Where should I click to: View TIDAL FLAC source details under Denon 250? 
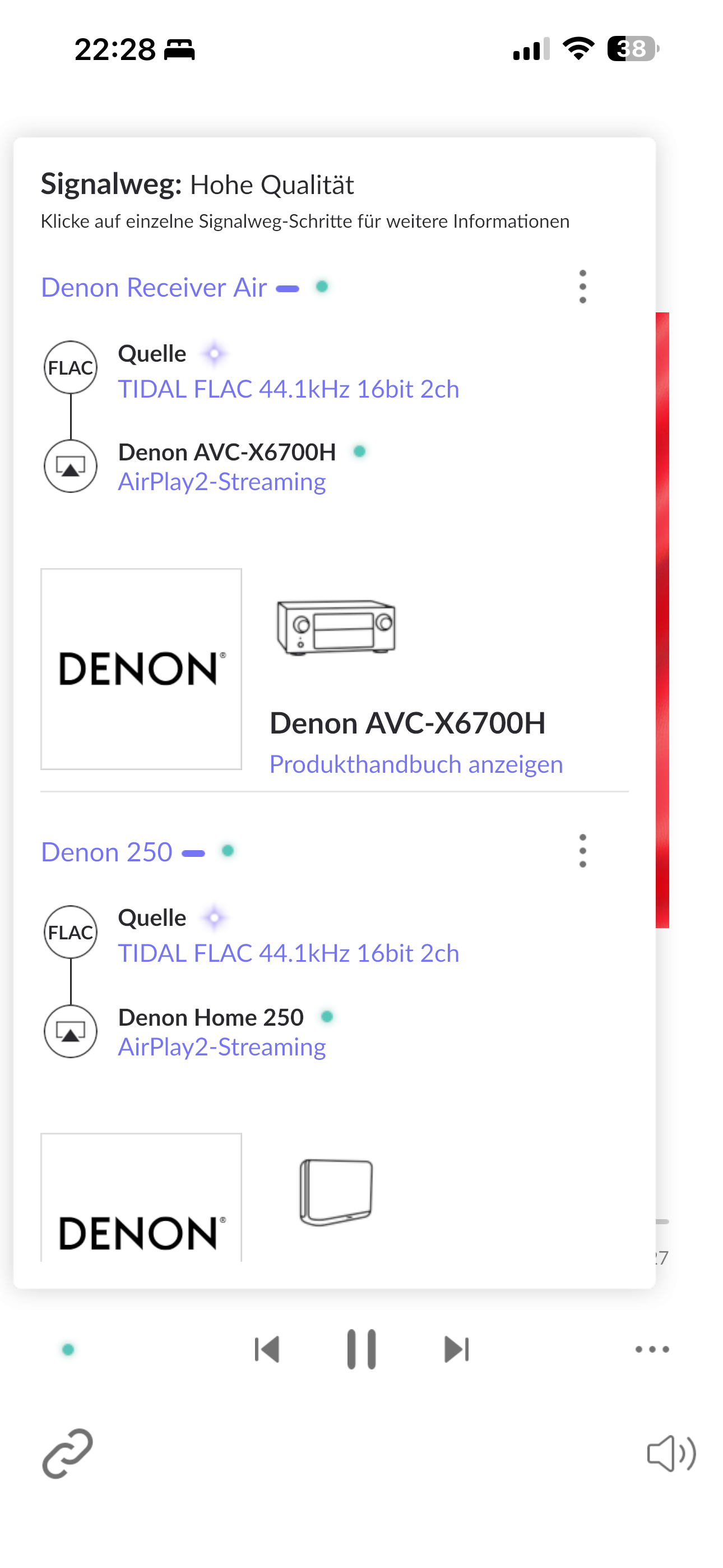[289, 953]
